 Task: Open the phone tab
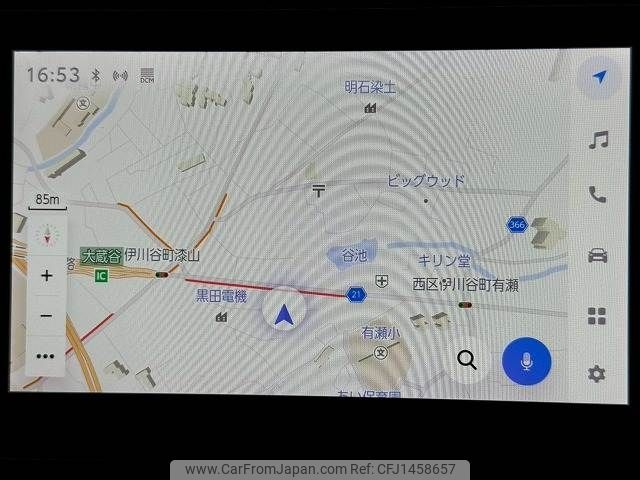click(597, 195)
